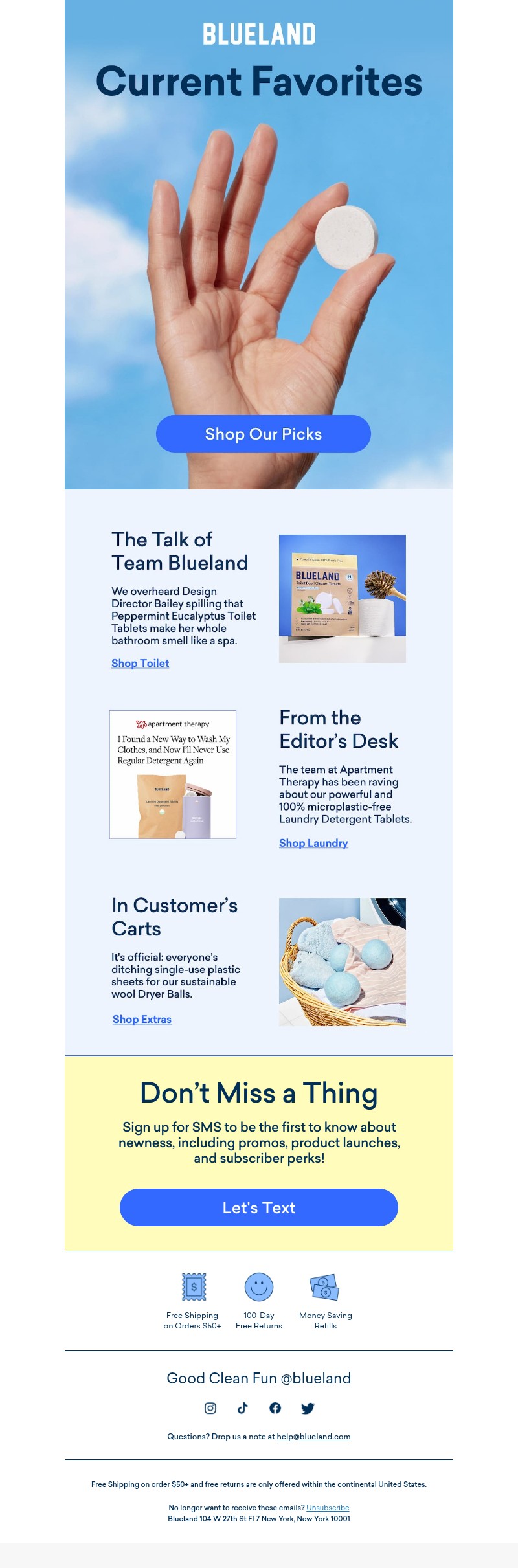
Task: Visit Blueland's Twitter profile
Action: [308, 1408]
